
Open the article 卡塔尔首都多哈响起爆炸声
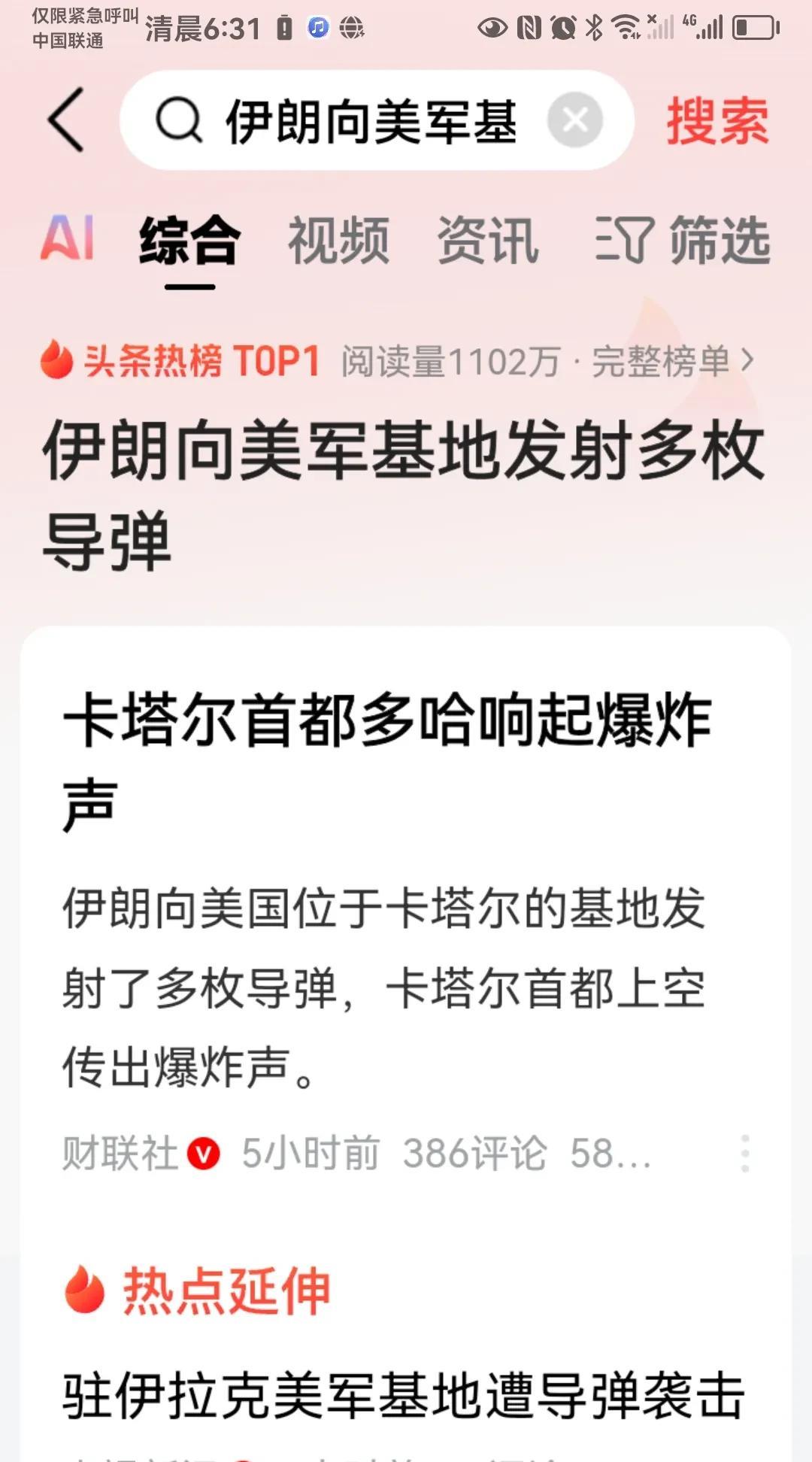tap(388, 760)
